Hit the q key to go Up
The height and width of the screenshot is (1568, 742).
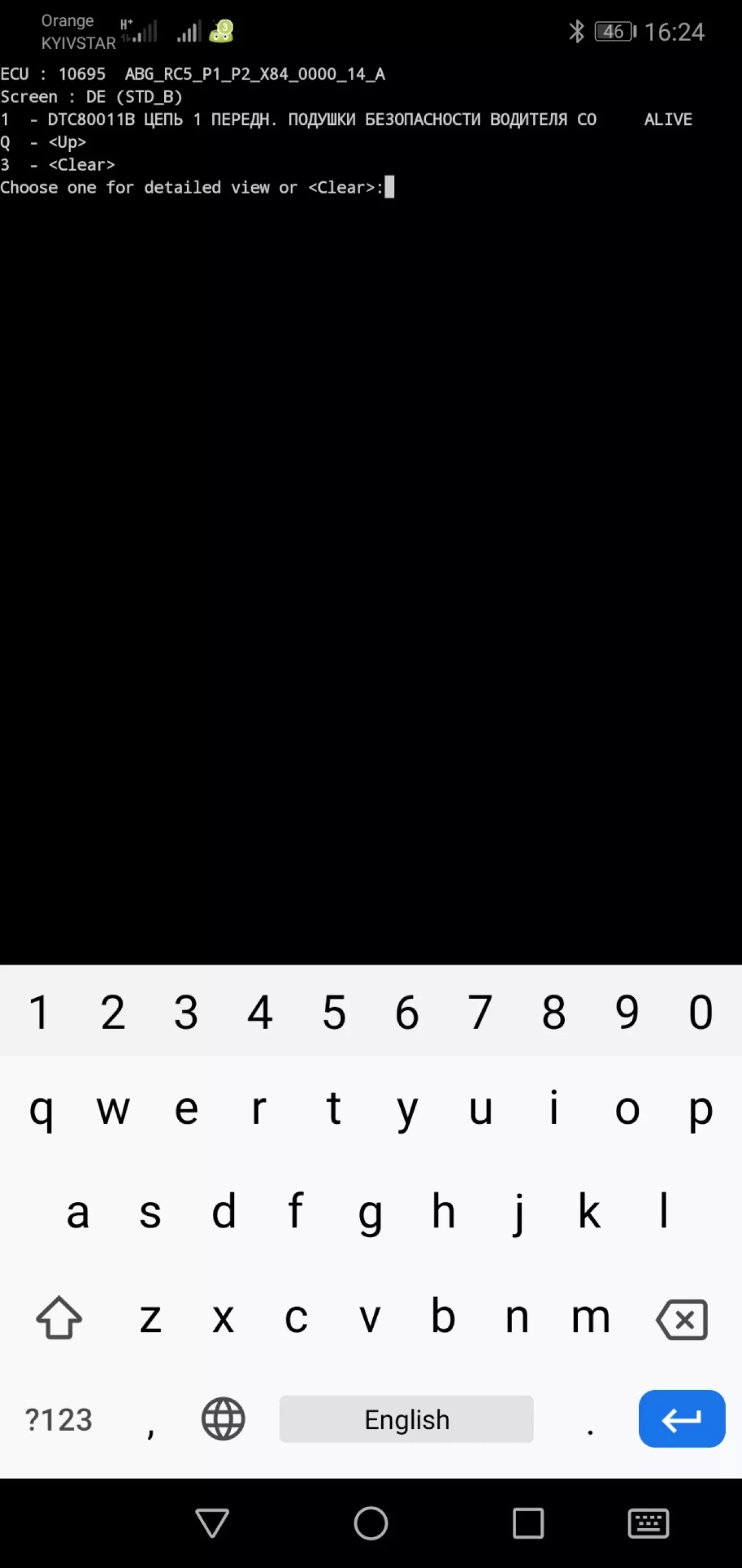point(40,1109)
